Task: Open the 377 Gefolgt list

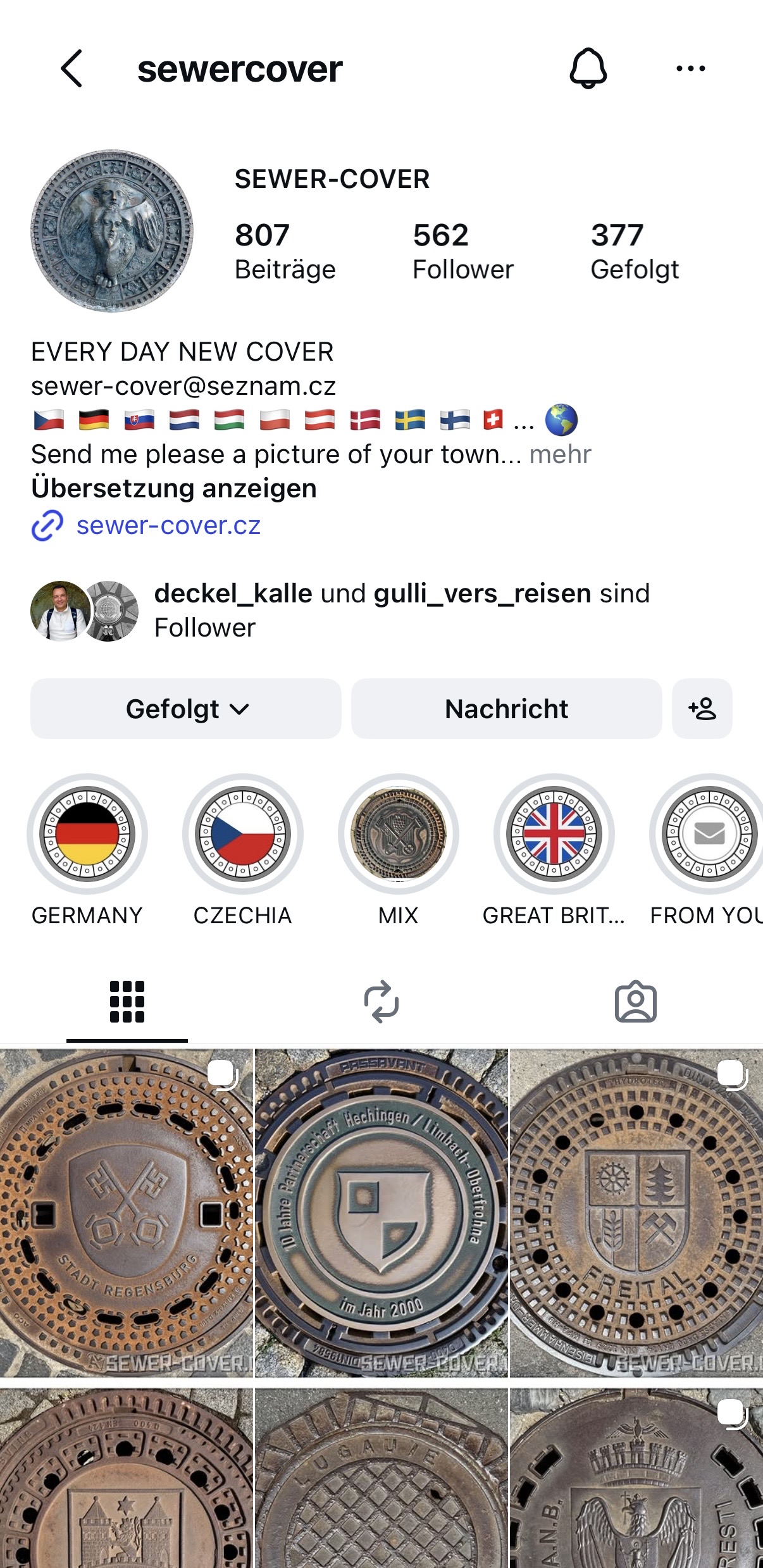Action: [635, 251]
